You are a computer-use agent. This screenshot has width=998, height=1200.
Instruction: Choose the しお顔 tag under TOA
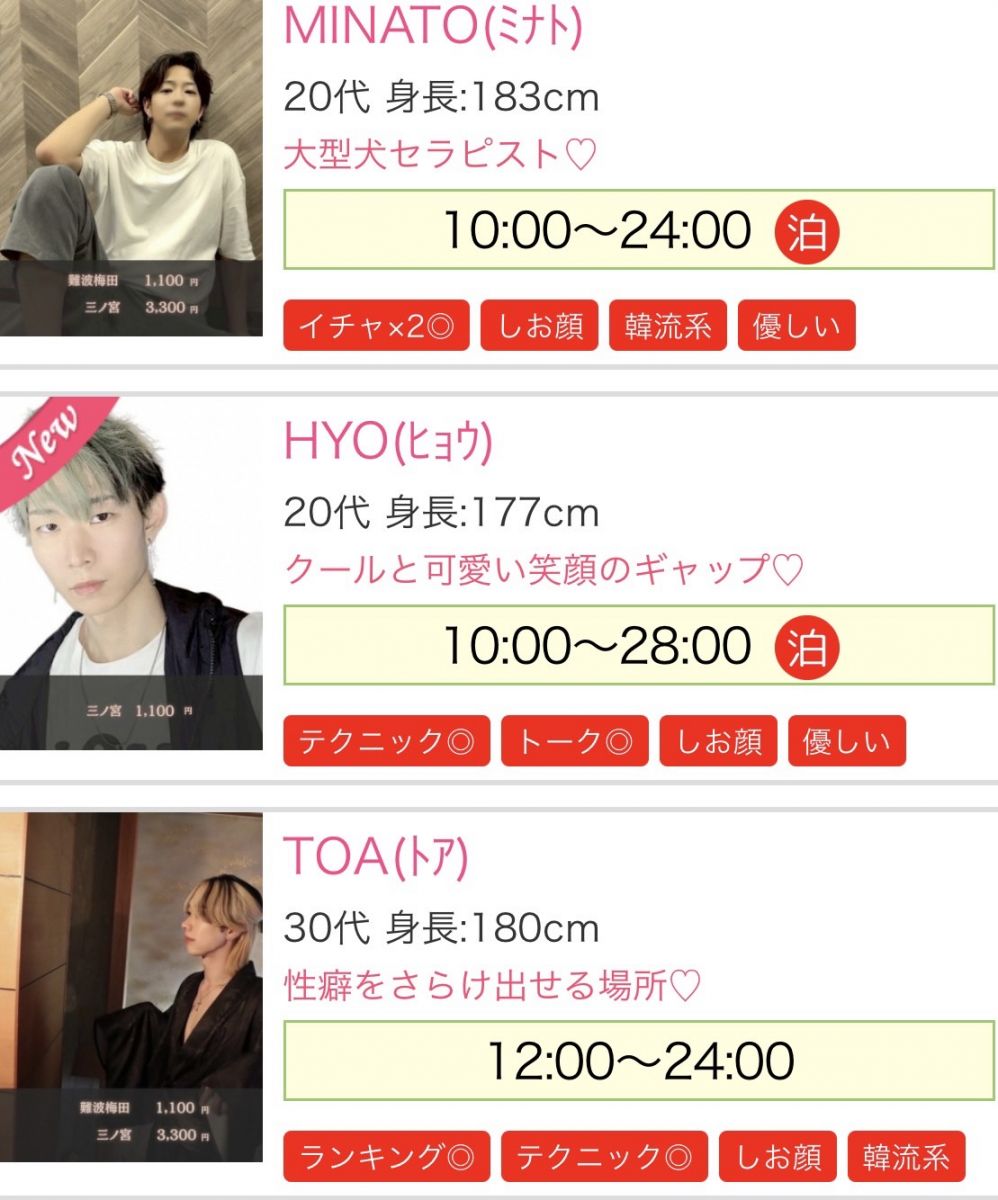(777, 1157)
